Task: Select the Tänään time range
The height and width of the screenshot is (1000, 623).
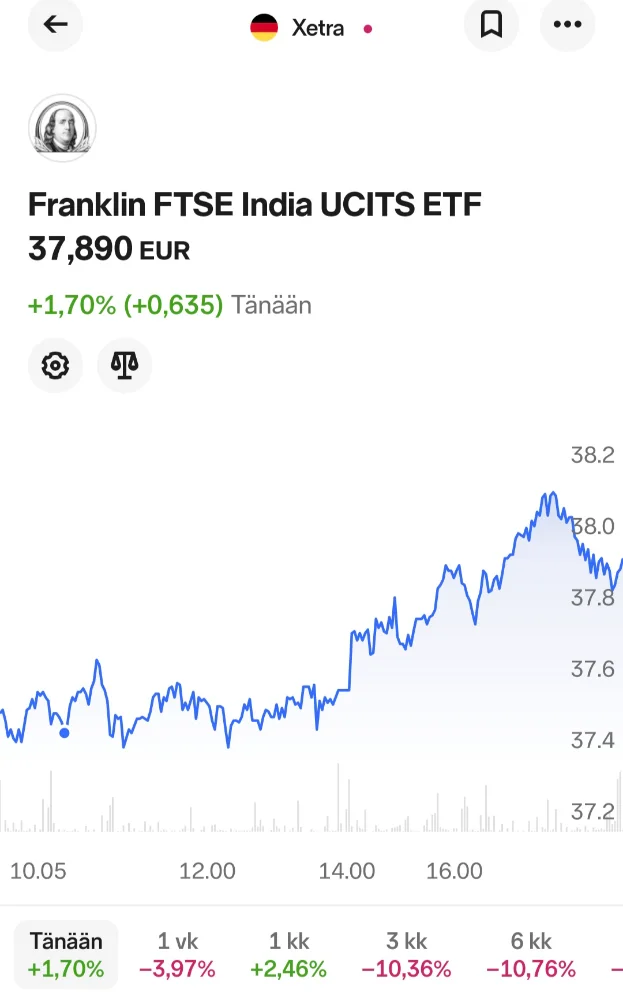Action: click(x=66, y=954)
